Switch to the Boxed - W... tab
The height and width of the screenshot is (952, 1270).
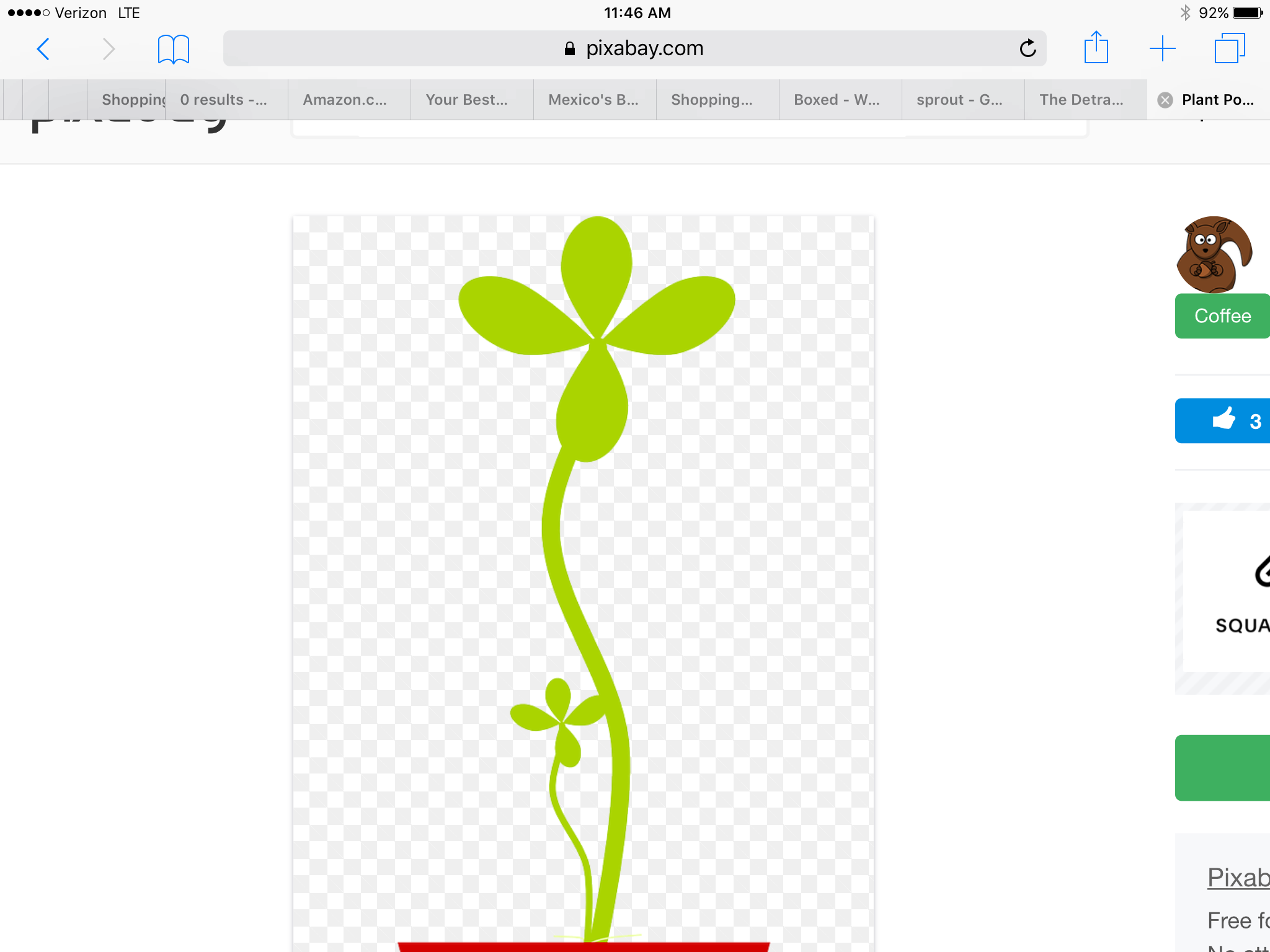click(837, 100)
